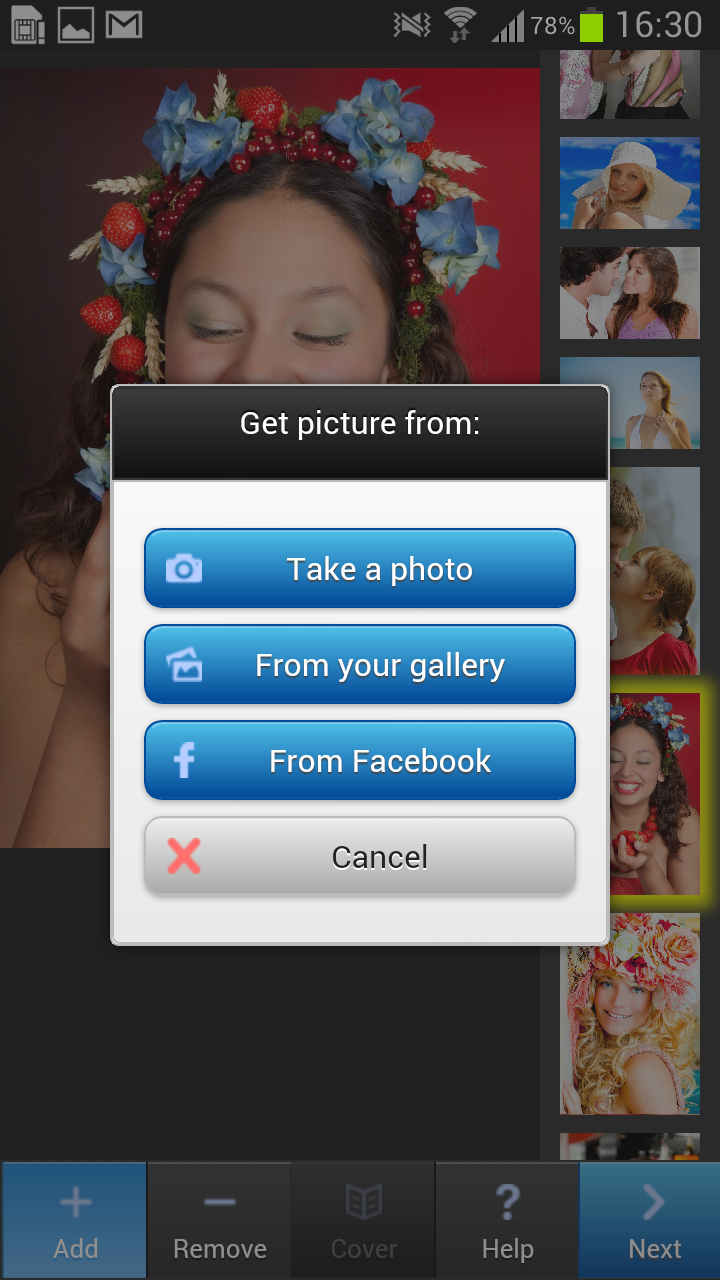
Task: Click the red X icon on Cancel
Action: tap(182, 856)
